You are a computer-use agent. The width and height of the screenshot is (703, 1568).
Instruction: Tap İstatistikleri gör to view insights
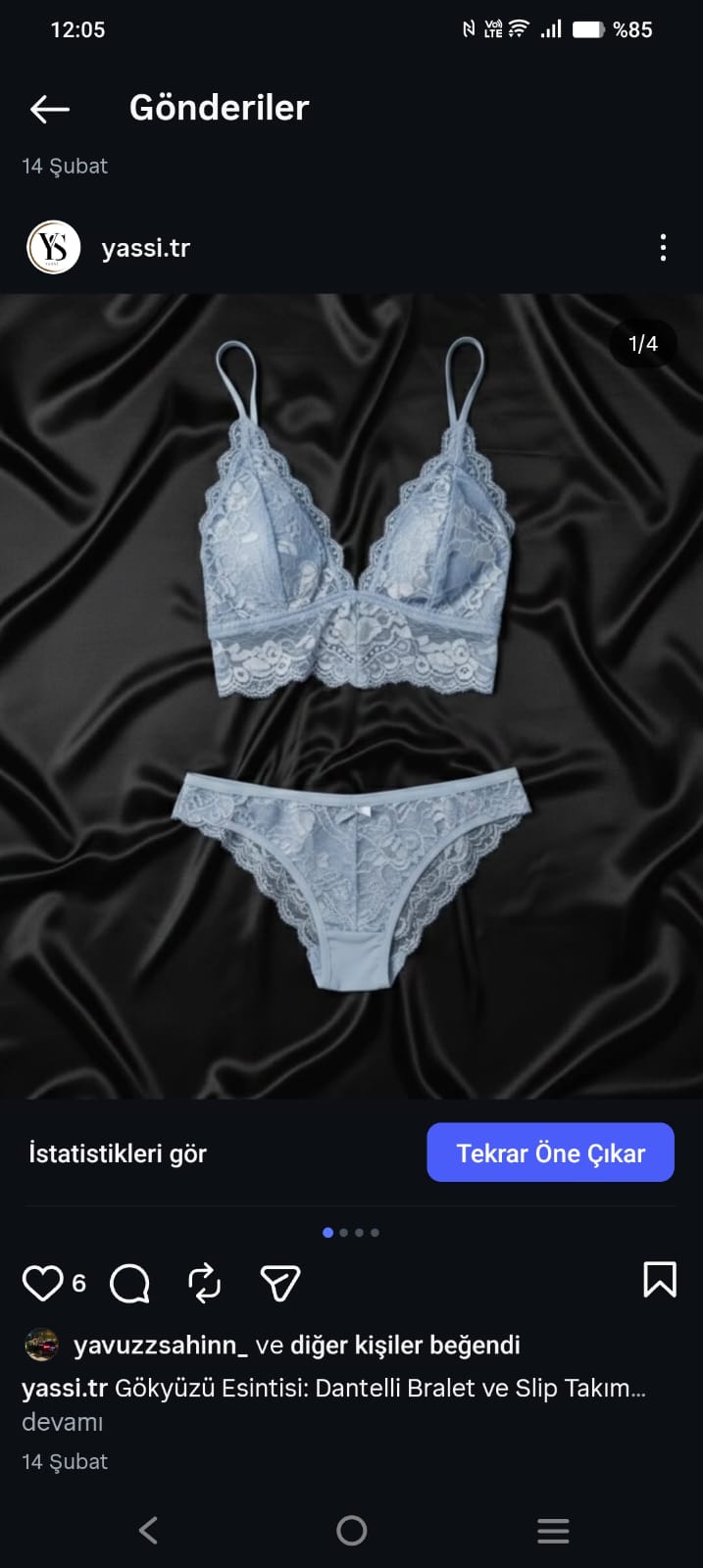pos(118,1153)
